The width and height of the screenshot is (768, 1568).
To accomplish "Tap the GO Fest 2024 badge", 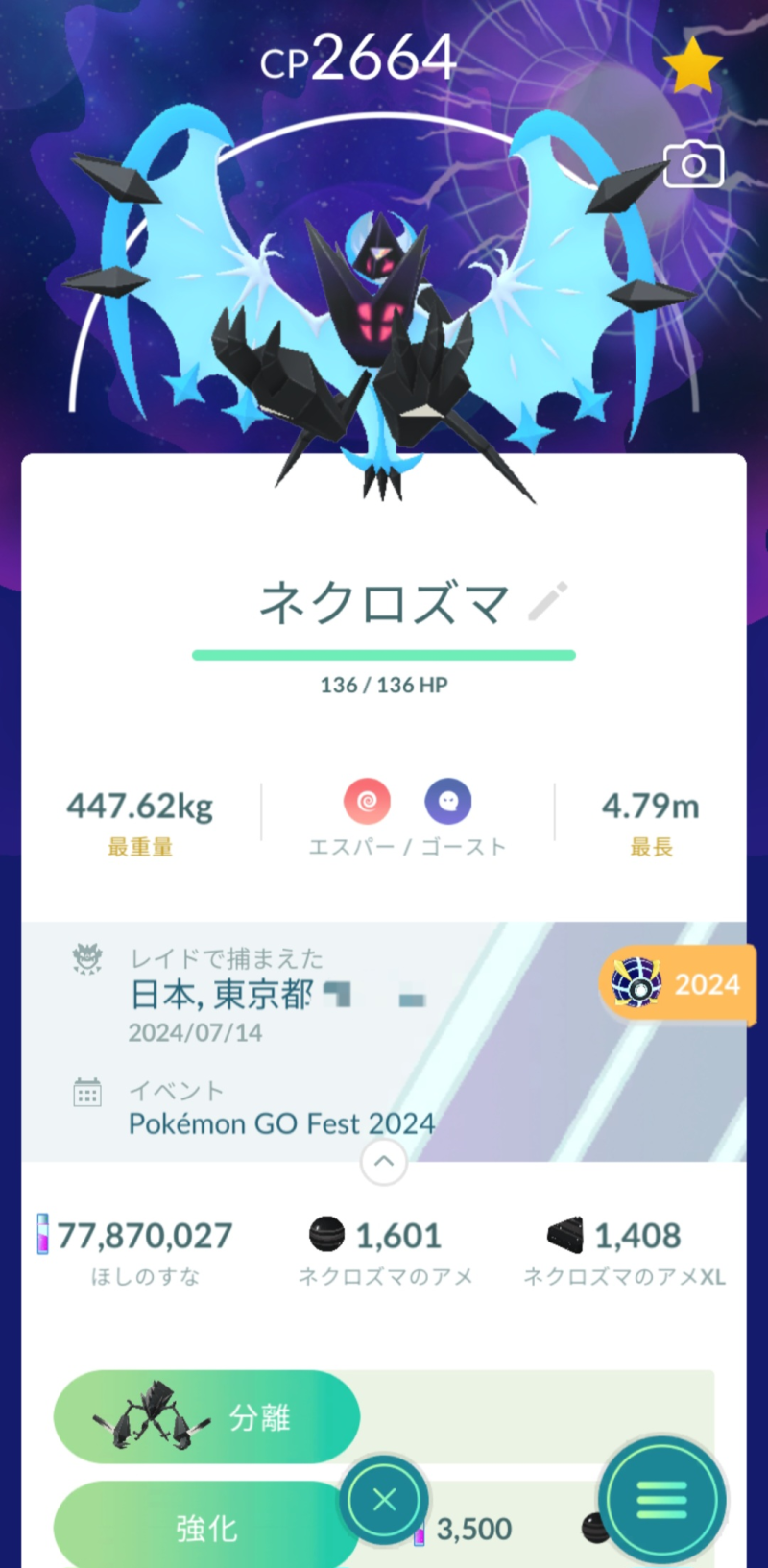I will (x=677, y=984).
